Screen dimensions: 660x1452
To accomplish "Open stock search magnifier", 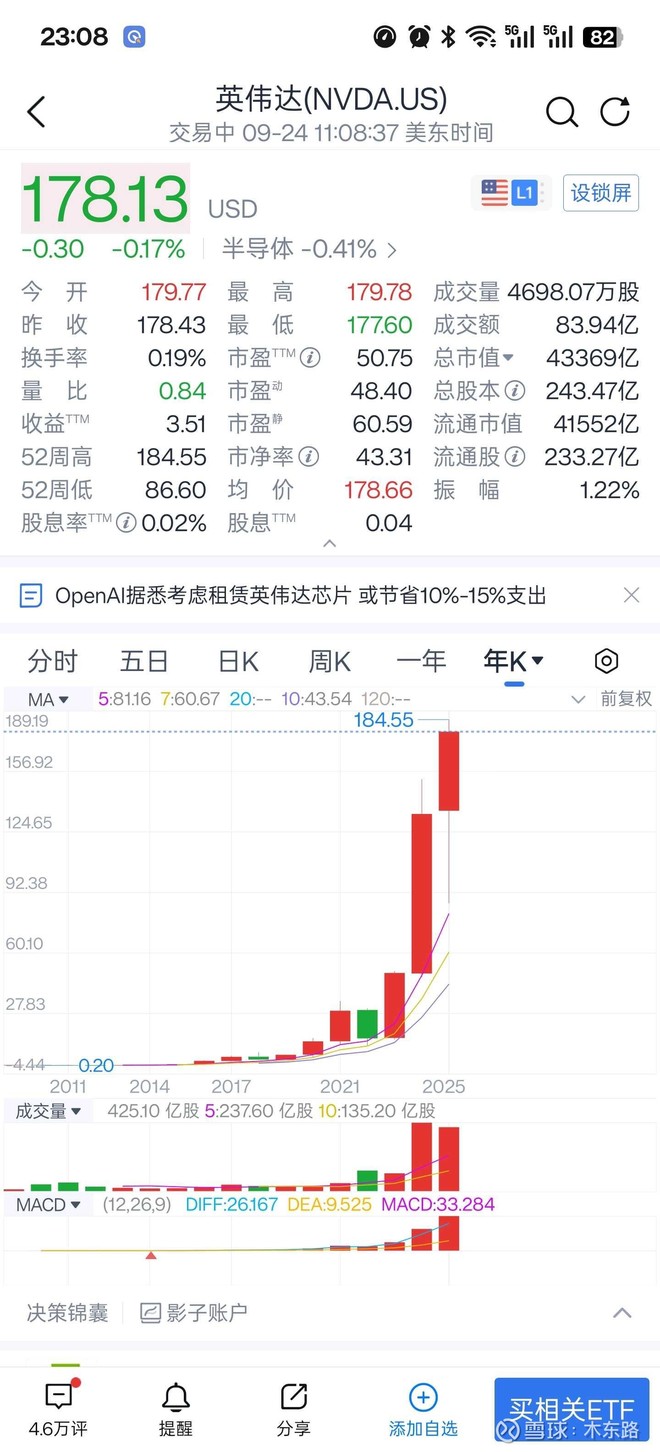I will point(562,112).
